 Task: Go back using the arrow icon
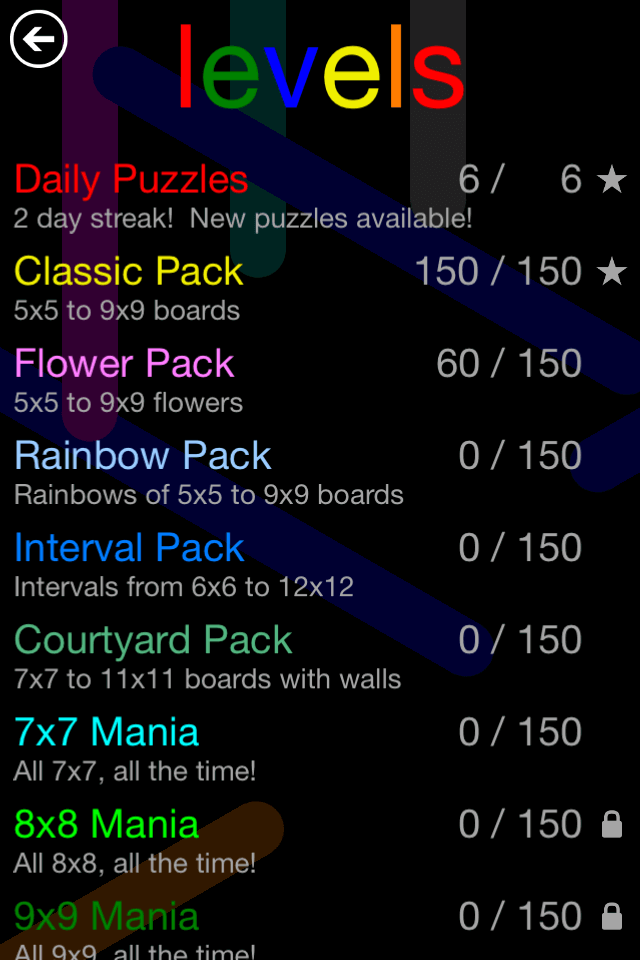pos(38,40)
